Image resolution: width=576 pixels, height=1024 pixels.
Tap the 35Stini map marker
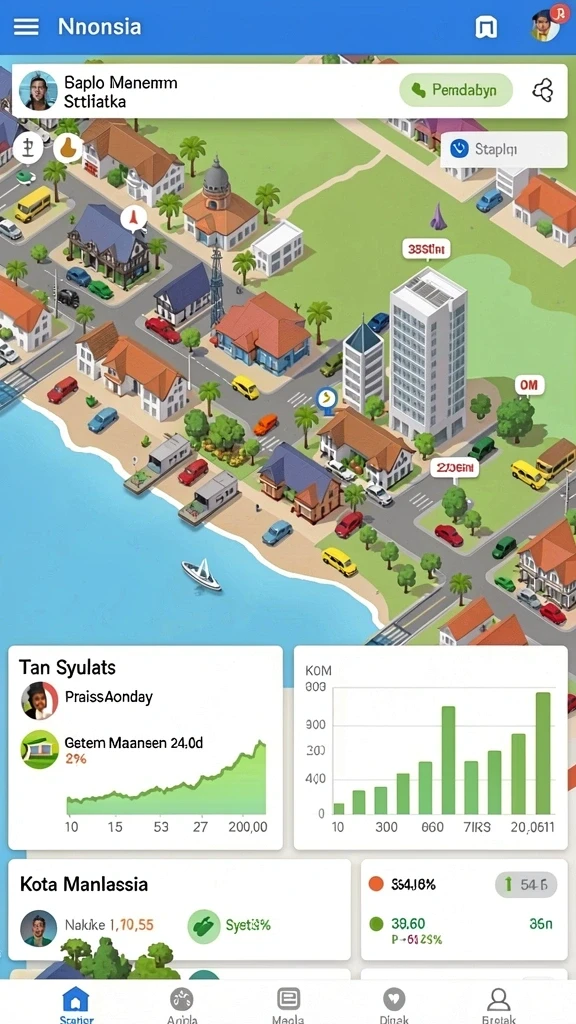pyautogui.click(x=426, y=249)
